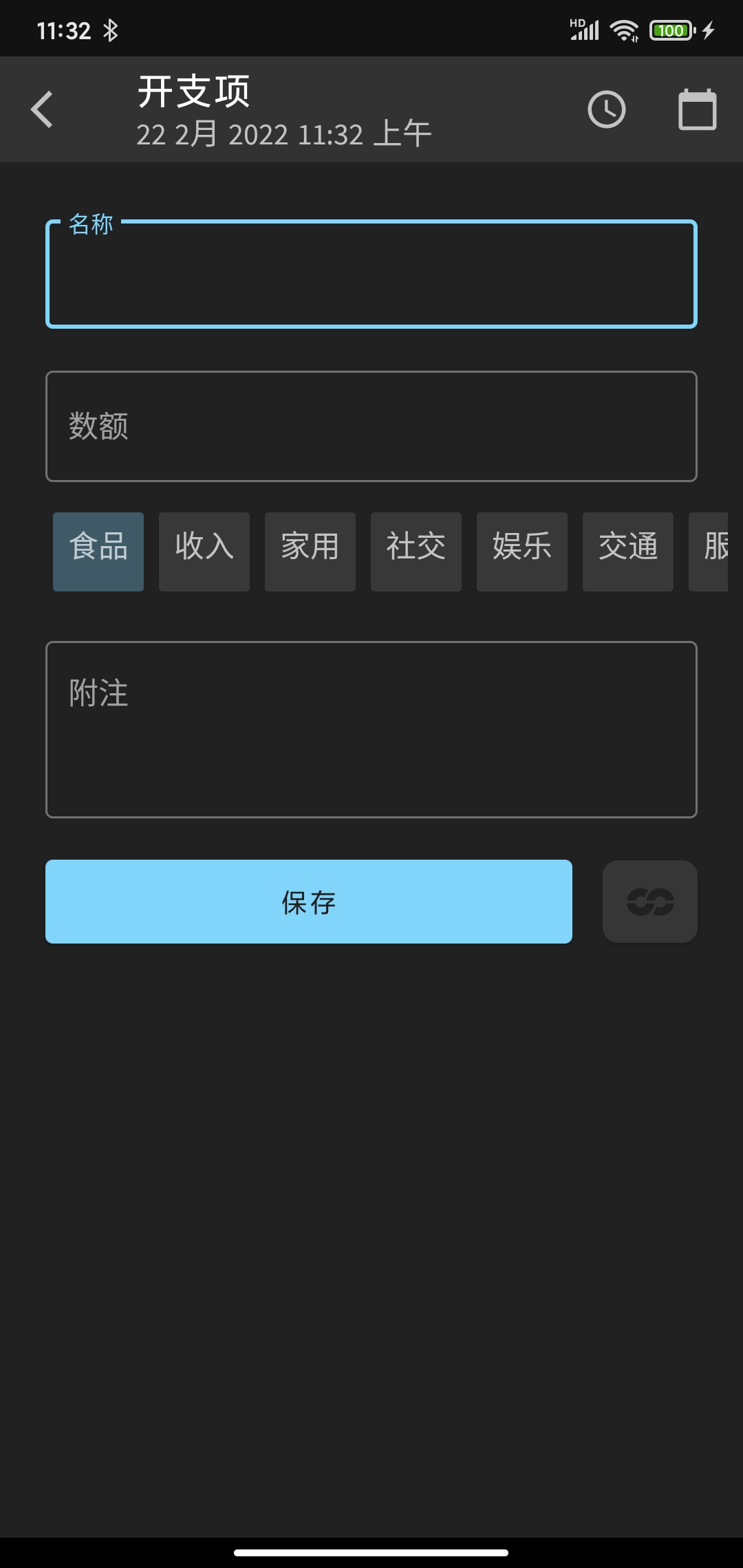Pick the 娱乐 category chip
This screenshot has height=1568, width=743.
click(522, 552)
